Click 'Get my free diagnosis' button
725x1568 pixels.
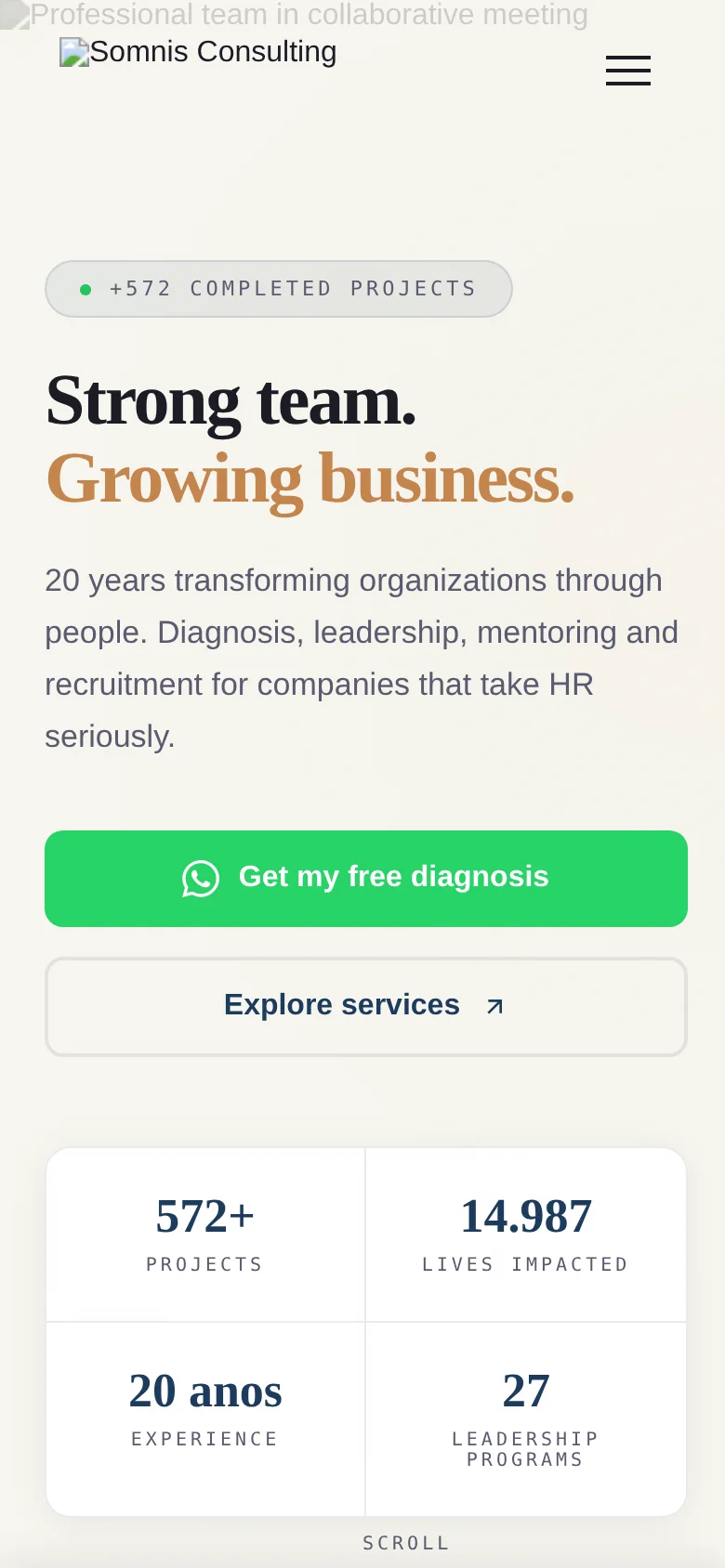coord(366,878)
